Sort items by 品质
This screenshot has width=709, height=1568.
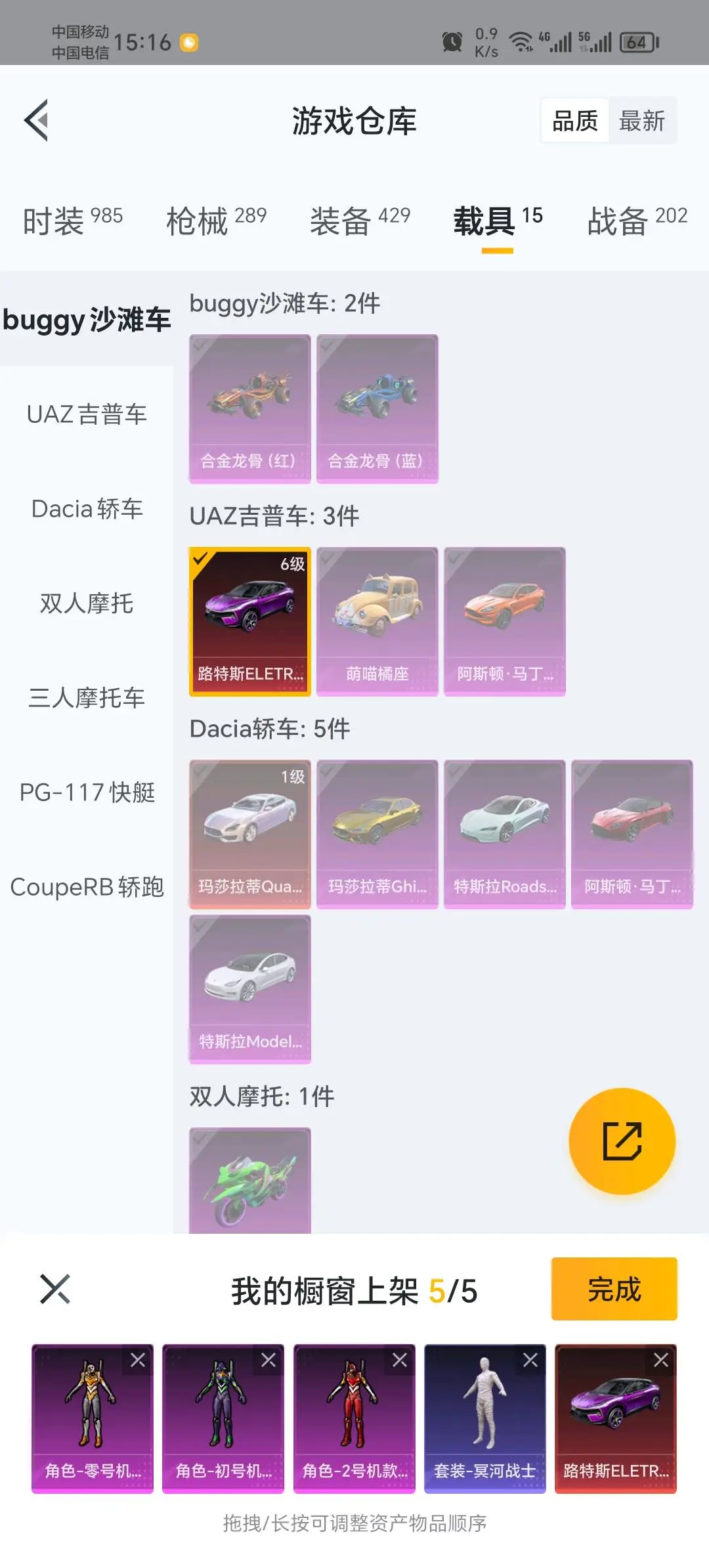(575, 121)
